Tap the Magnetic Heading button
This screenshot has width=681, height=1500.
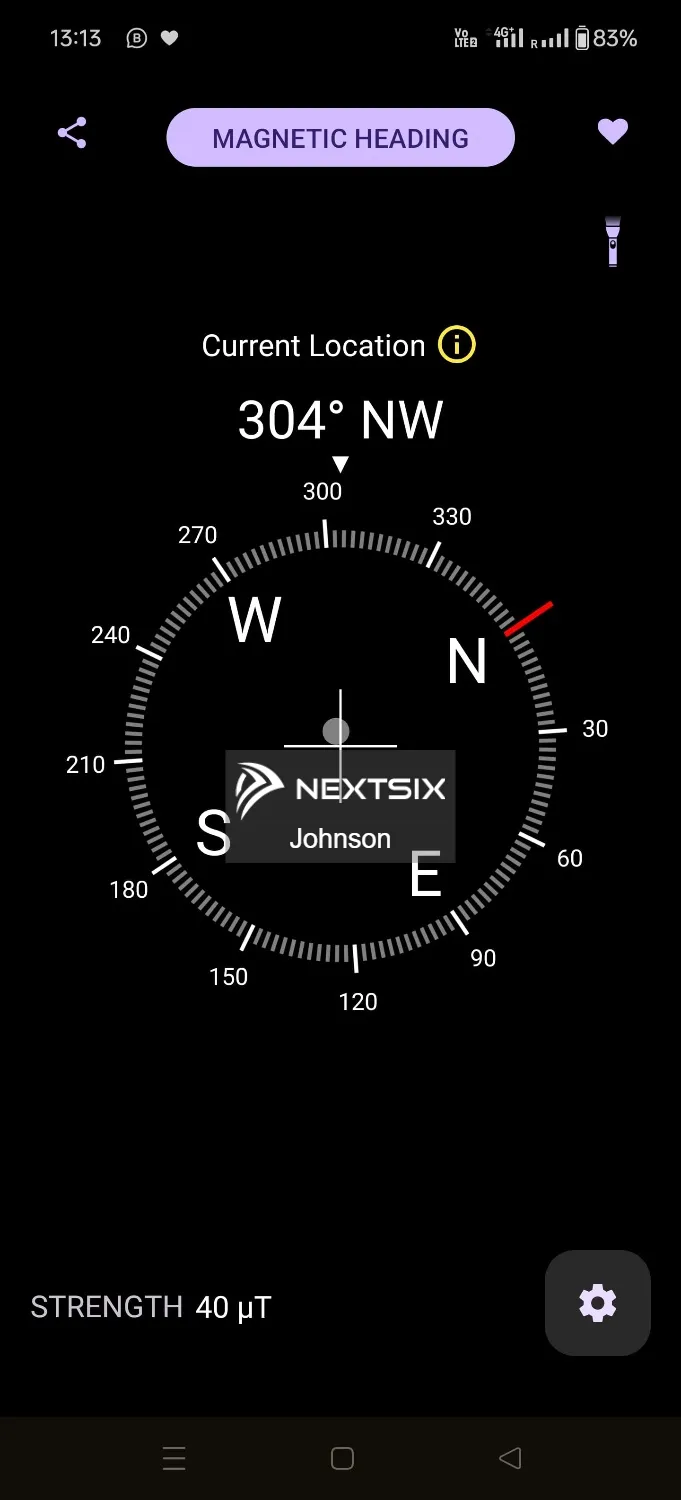[340, 138]
